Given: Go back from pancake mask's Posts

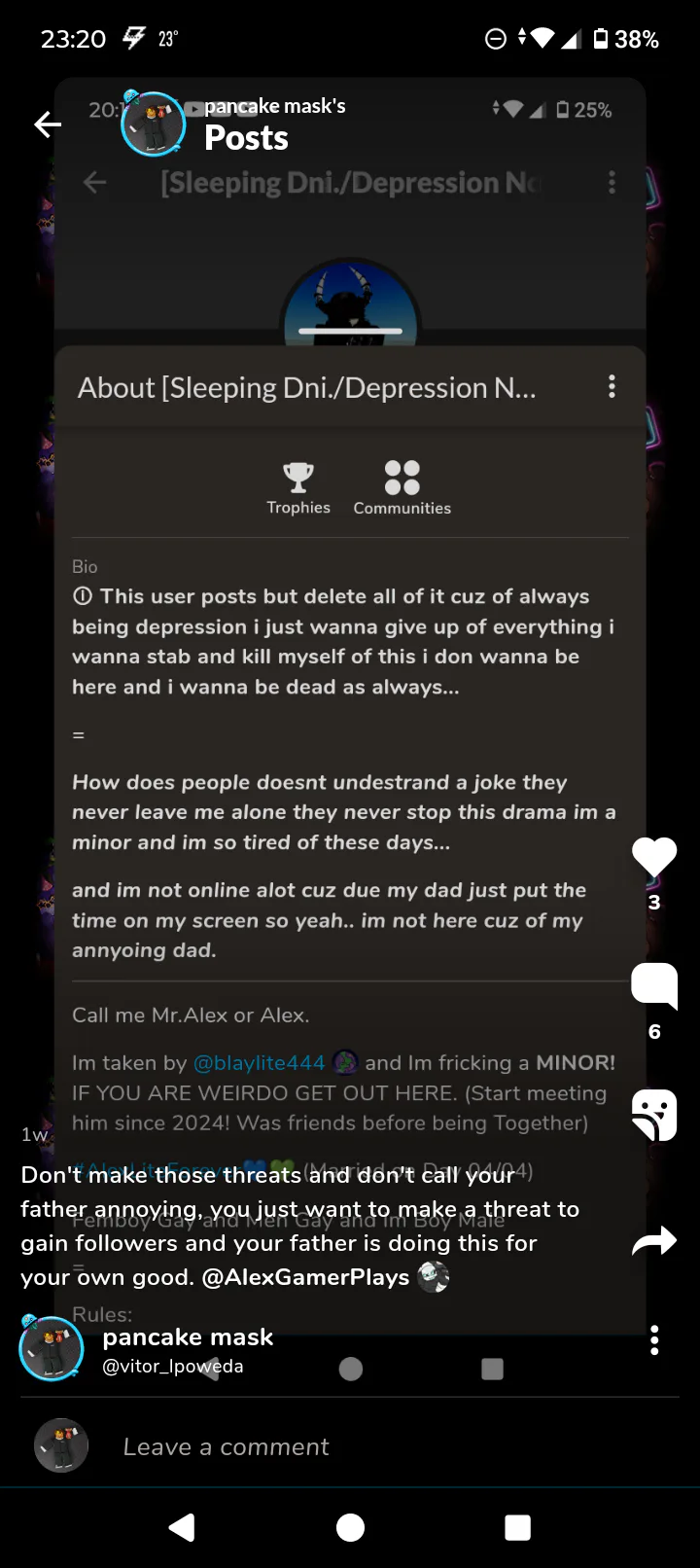Looking at the screenshot, I should 48,125.
